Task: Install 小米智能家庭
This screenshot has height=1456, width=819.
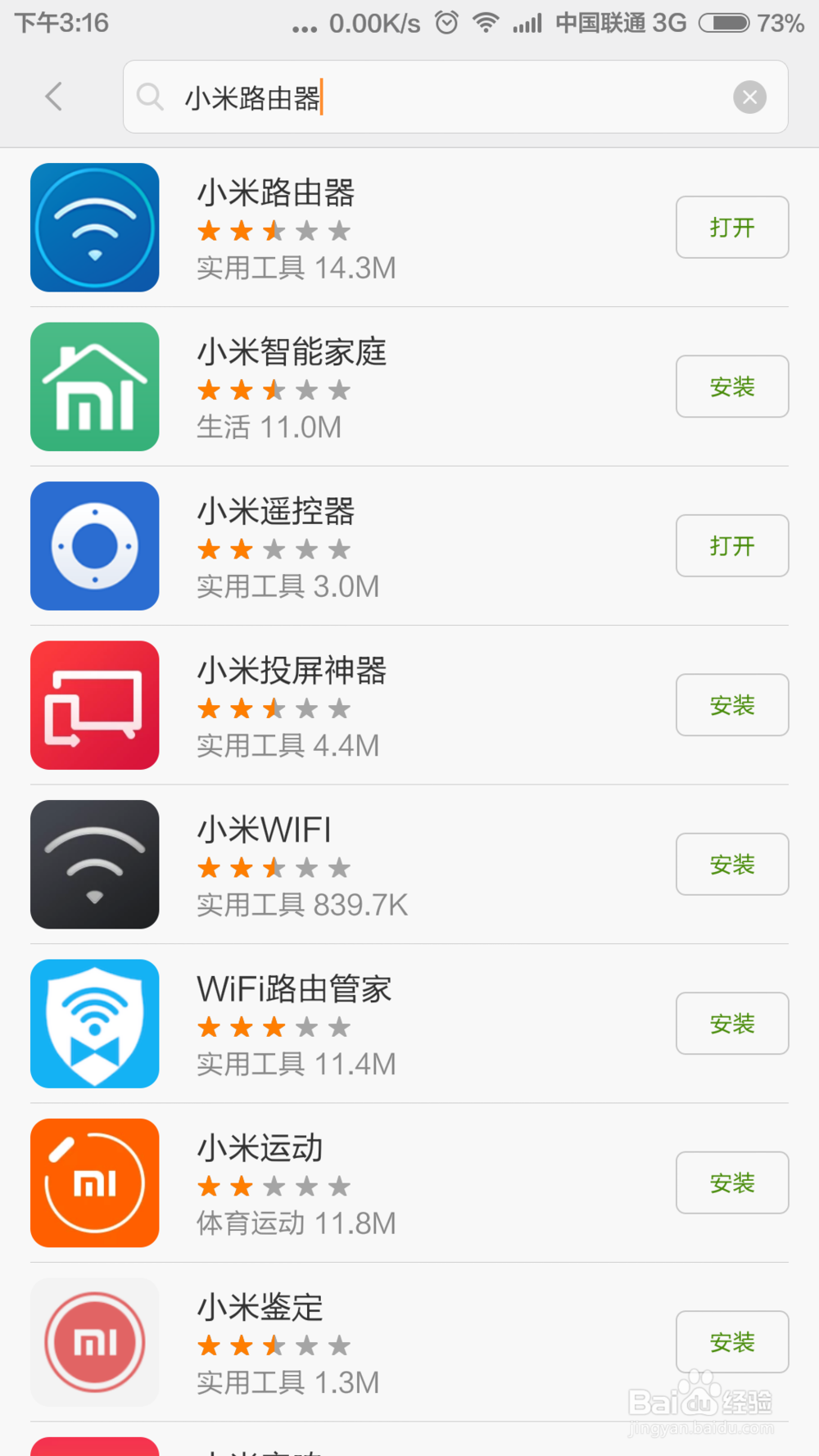Action: pyautogui.click(x=731, y=387)
